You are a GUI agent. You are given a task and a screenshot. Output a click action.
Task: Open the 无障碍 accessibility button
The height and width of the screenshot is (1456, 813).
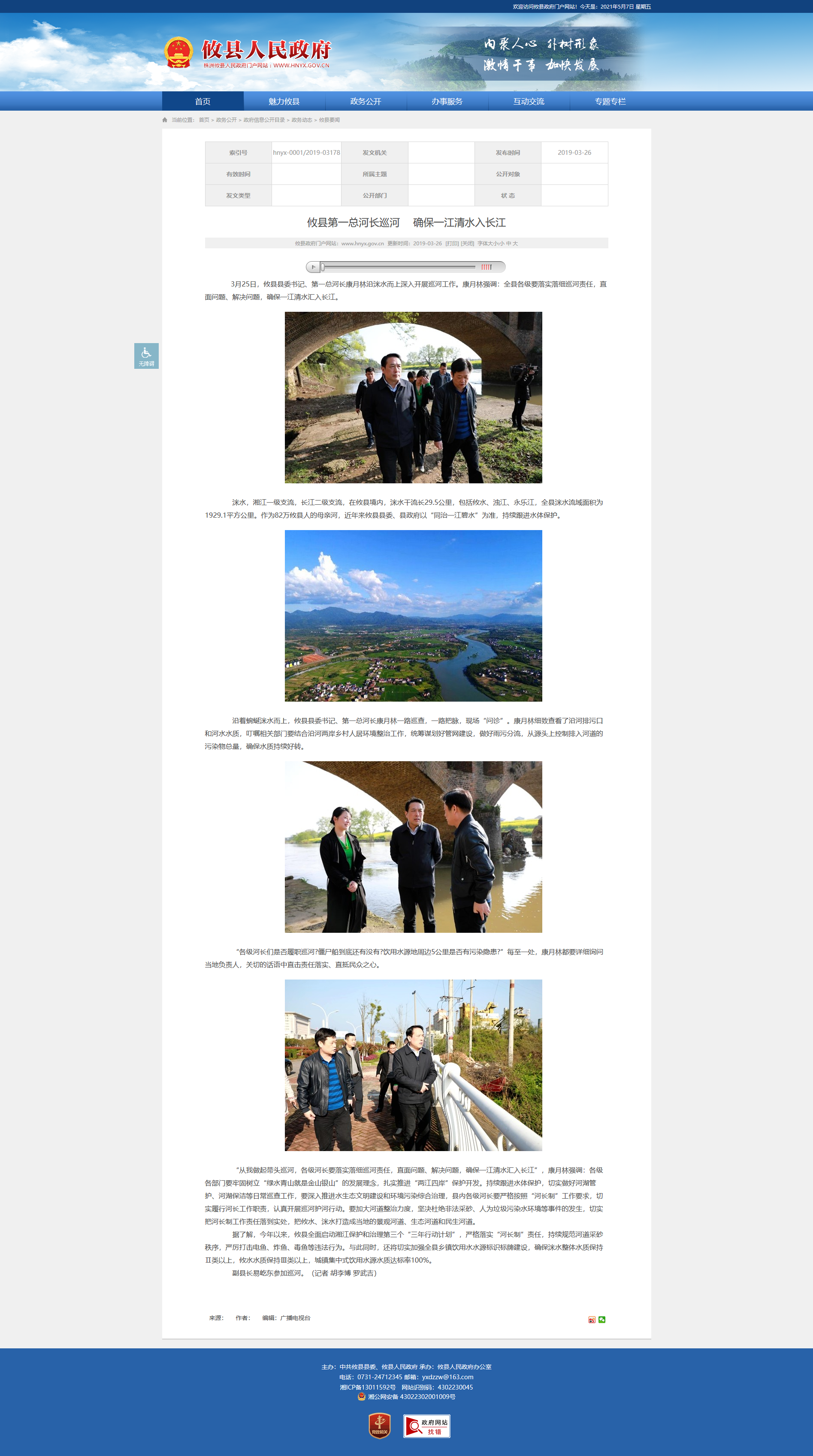[x=146, y=356]
